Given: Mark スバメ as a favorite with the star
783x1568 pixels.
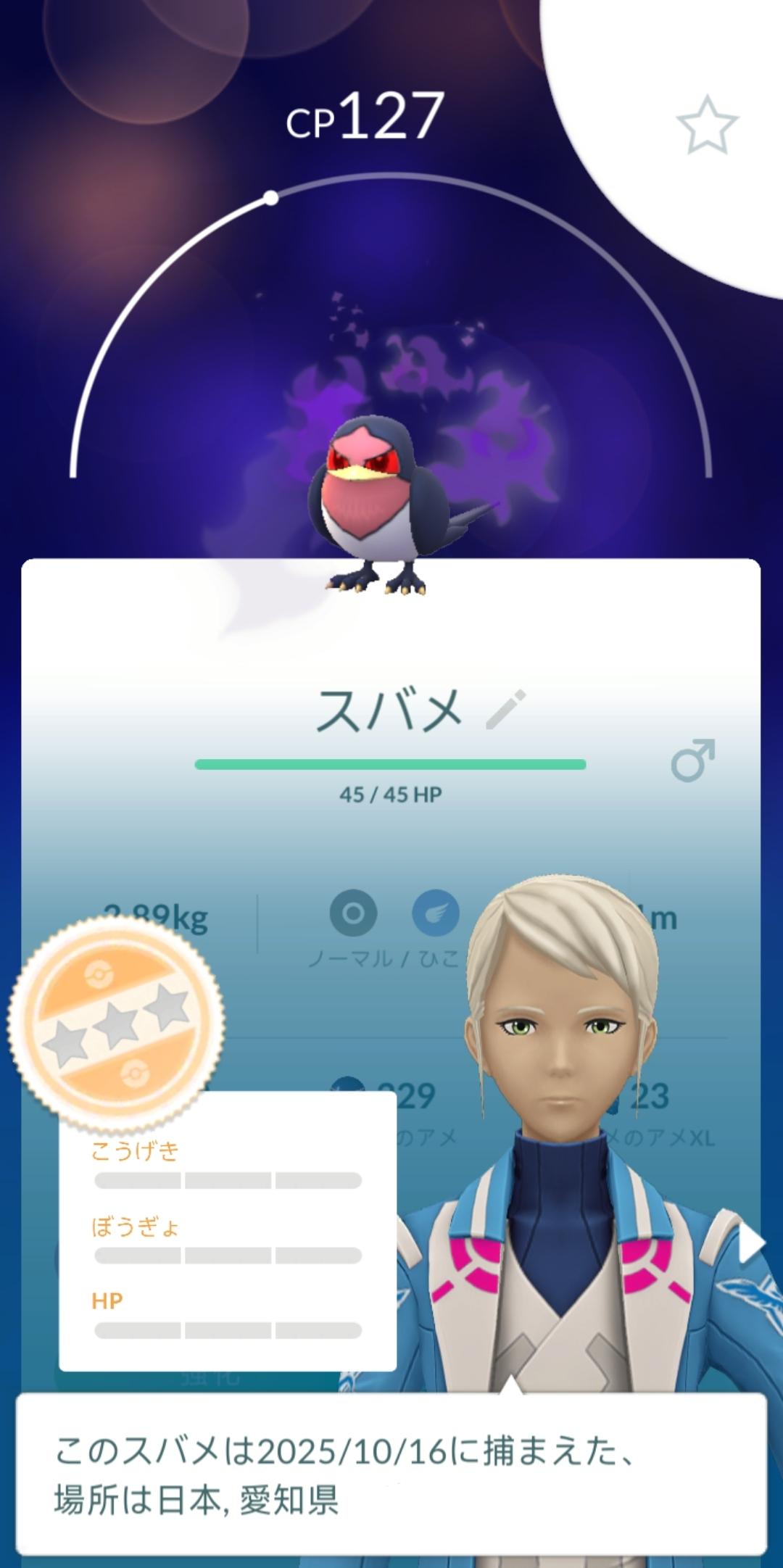Looking at the screenshot, I should pyautogui.click(x=706, y=125).
